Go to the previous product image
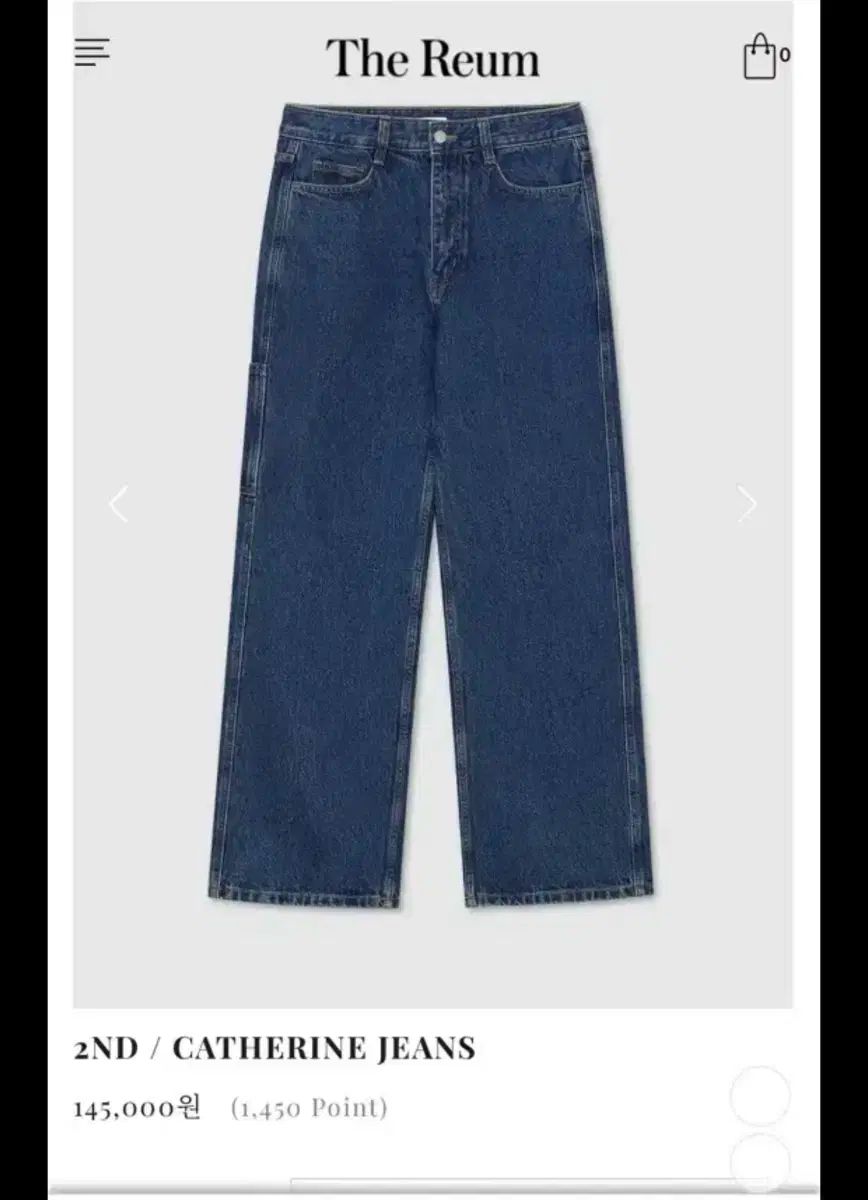The image size is (868, 1200). pos(119,504)
